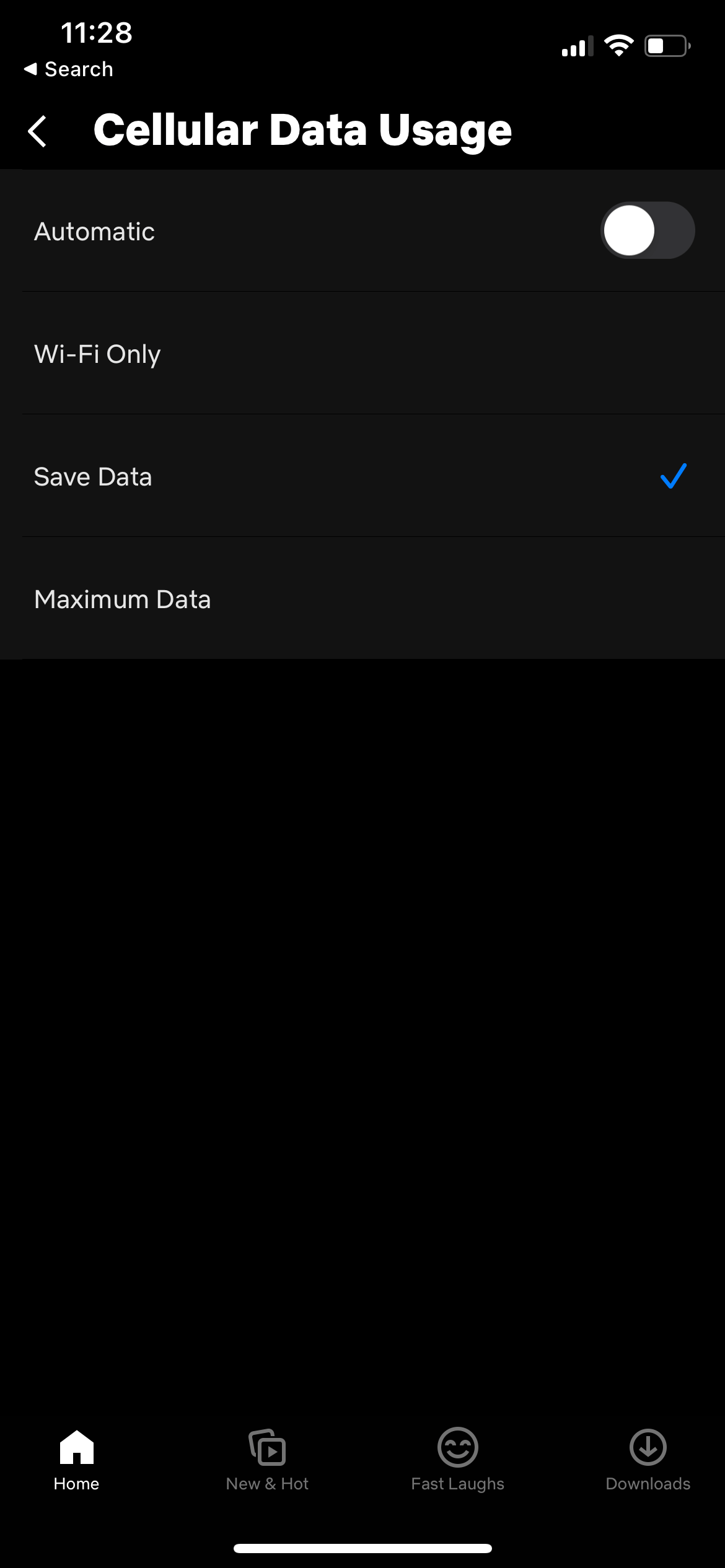The height and width of the screenshot is (1568, 725).
Task: Switch to the Home tab
Action: pos(76,1460)
